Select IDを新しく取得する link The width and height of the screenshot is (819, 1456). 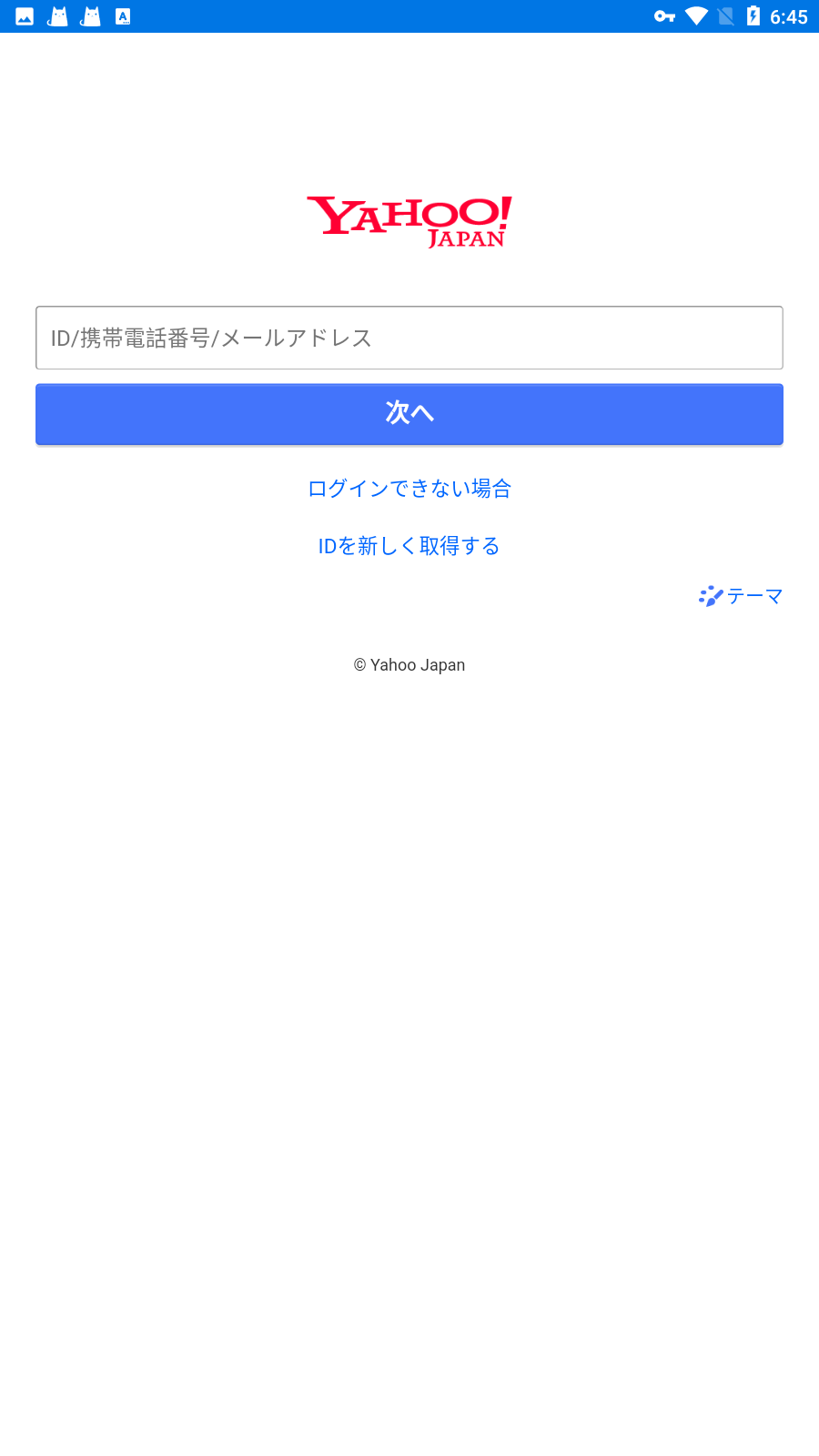coord(409,546)
